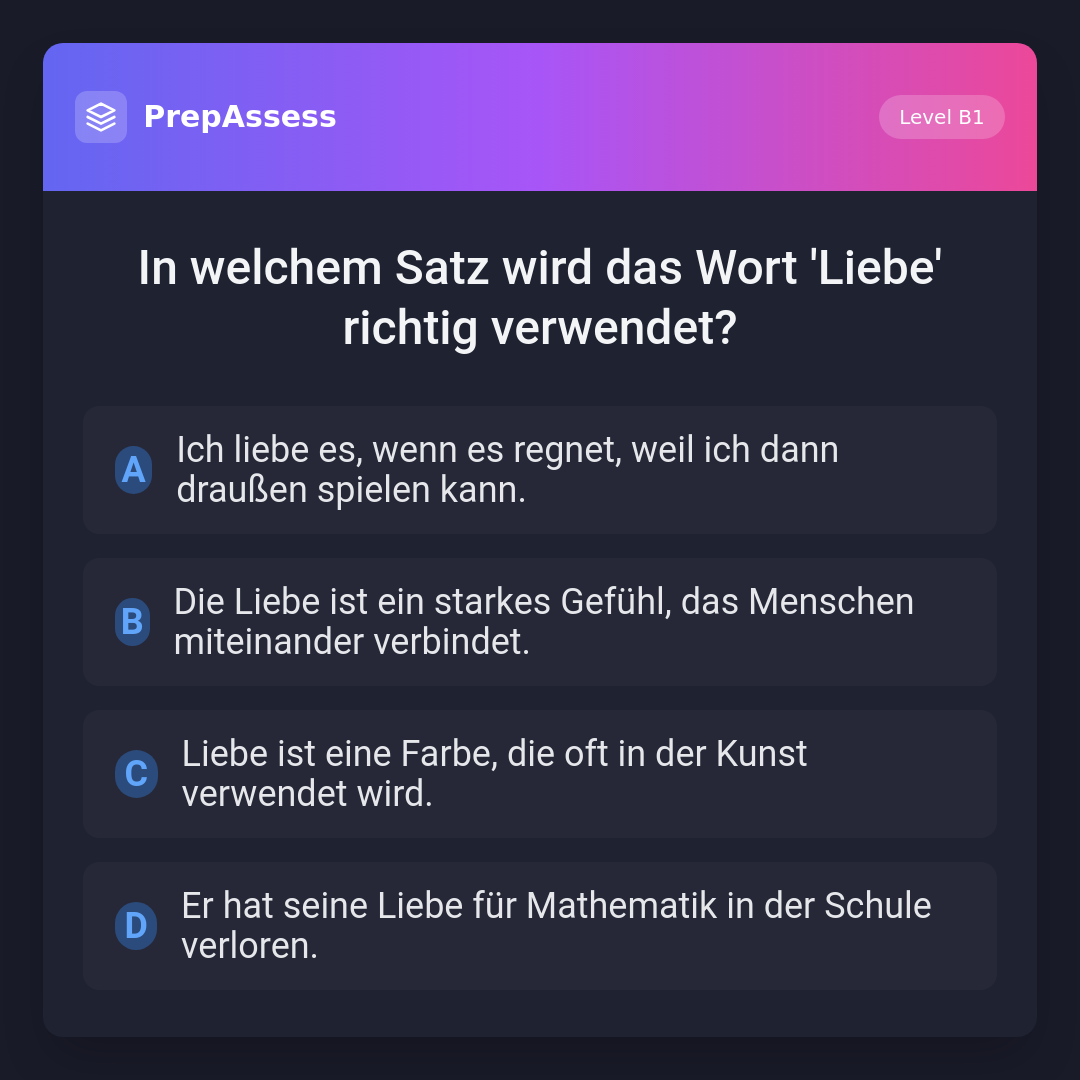Choose answer B 'Die Liebe ist ein starkes Gefühl'
The image size is (1080, 1080).
(540, 622)
